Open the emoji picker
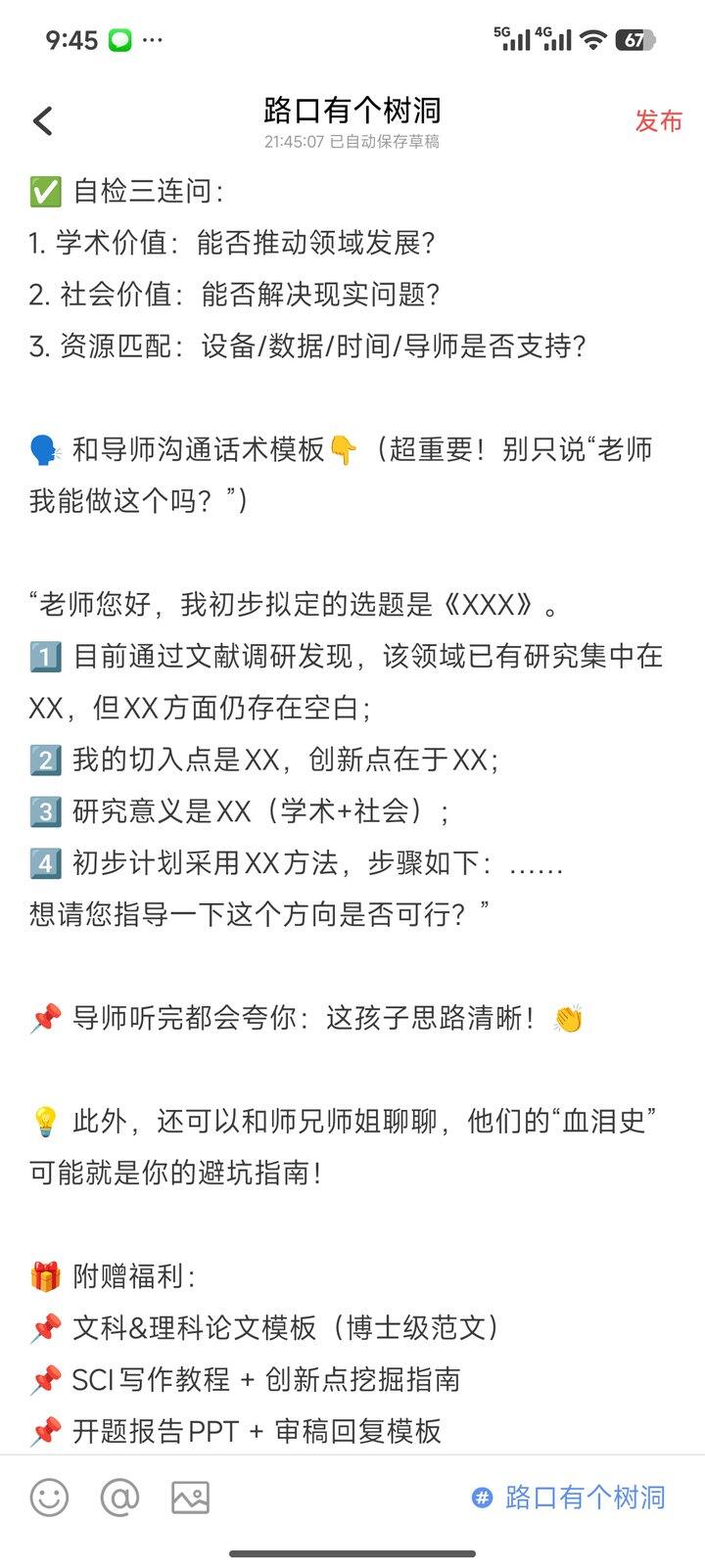Viewport: 705px width, 1568px height. 49,1498
